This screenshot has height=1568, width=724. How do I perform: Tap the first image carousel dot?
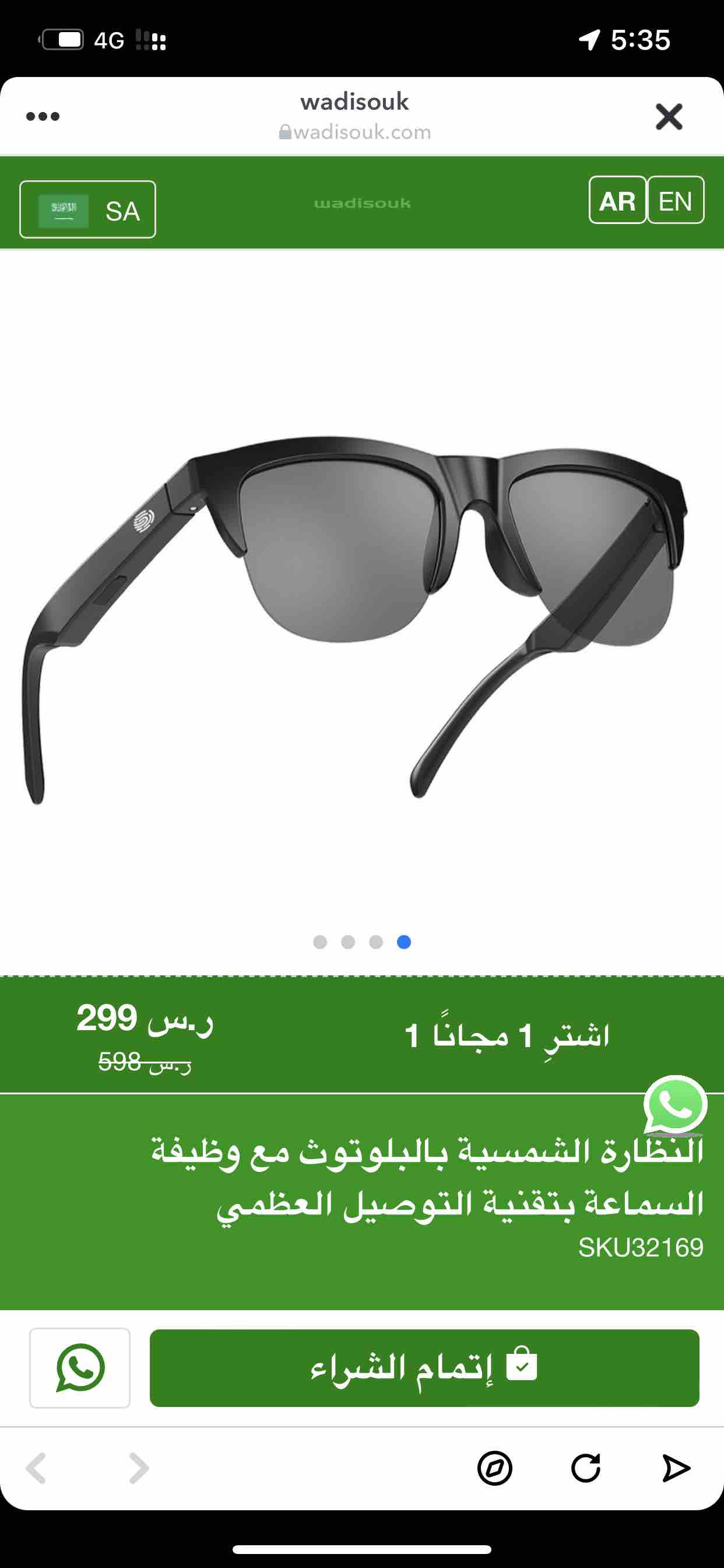(320, 942)
